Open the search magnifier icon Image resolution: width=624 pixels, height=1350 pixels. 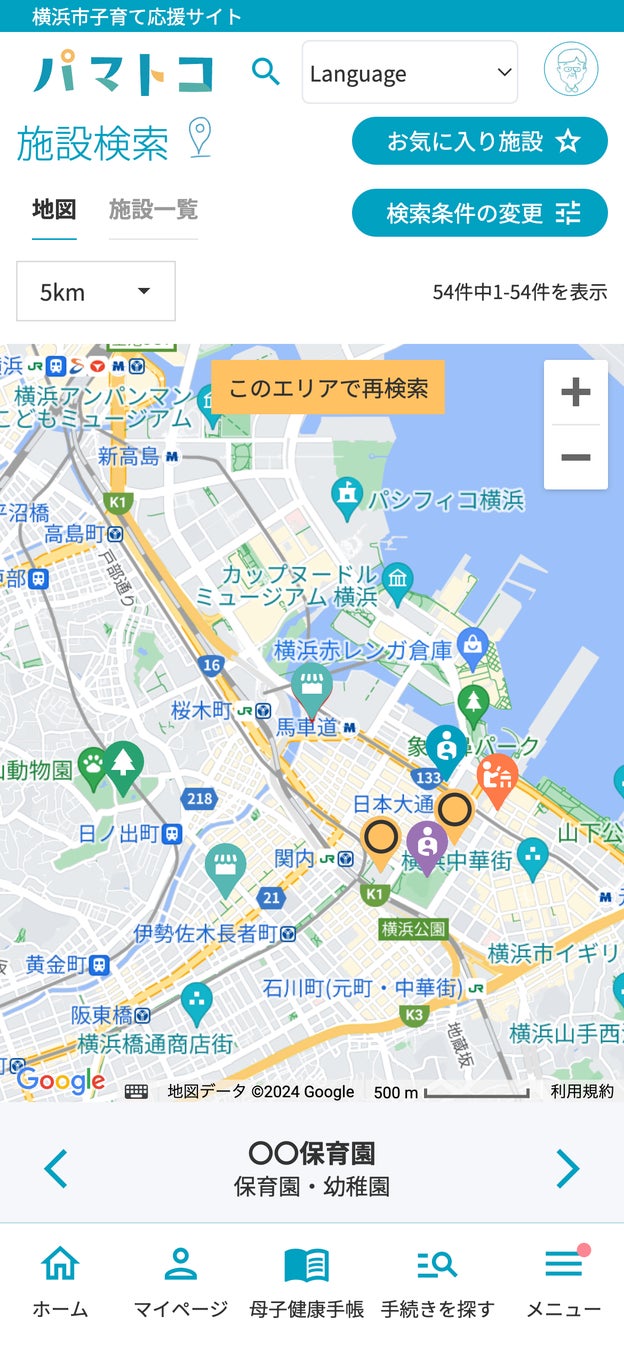tap(265, 72)
